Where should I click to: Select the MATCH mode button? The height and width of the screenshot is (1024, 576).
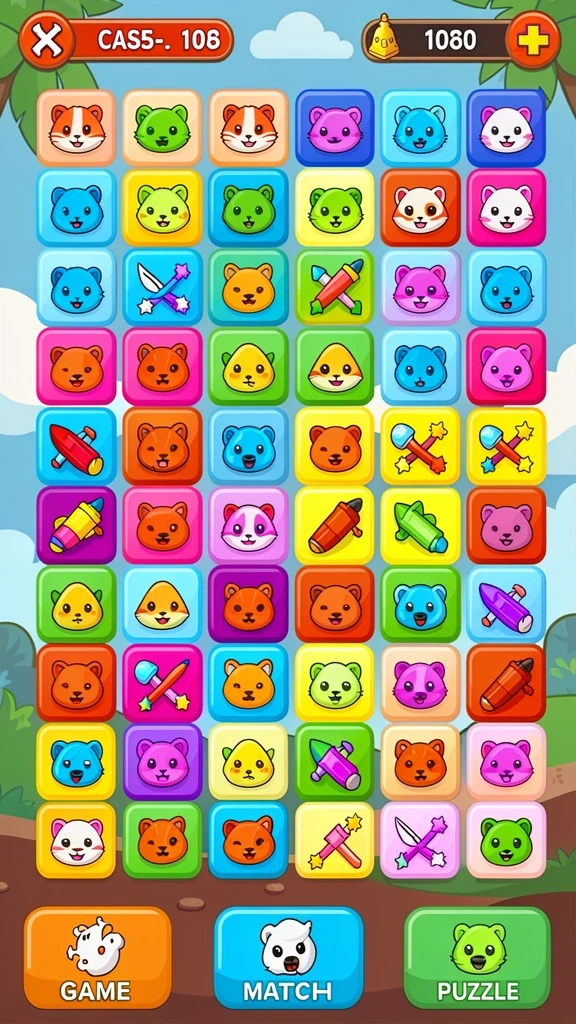tap(289, 957)
